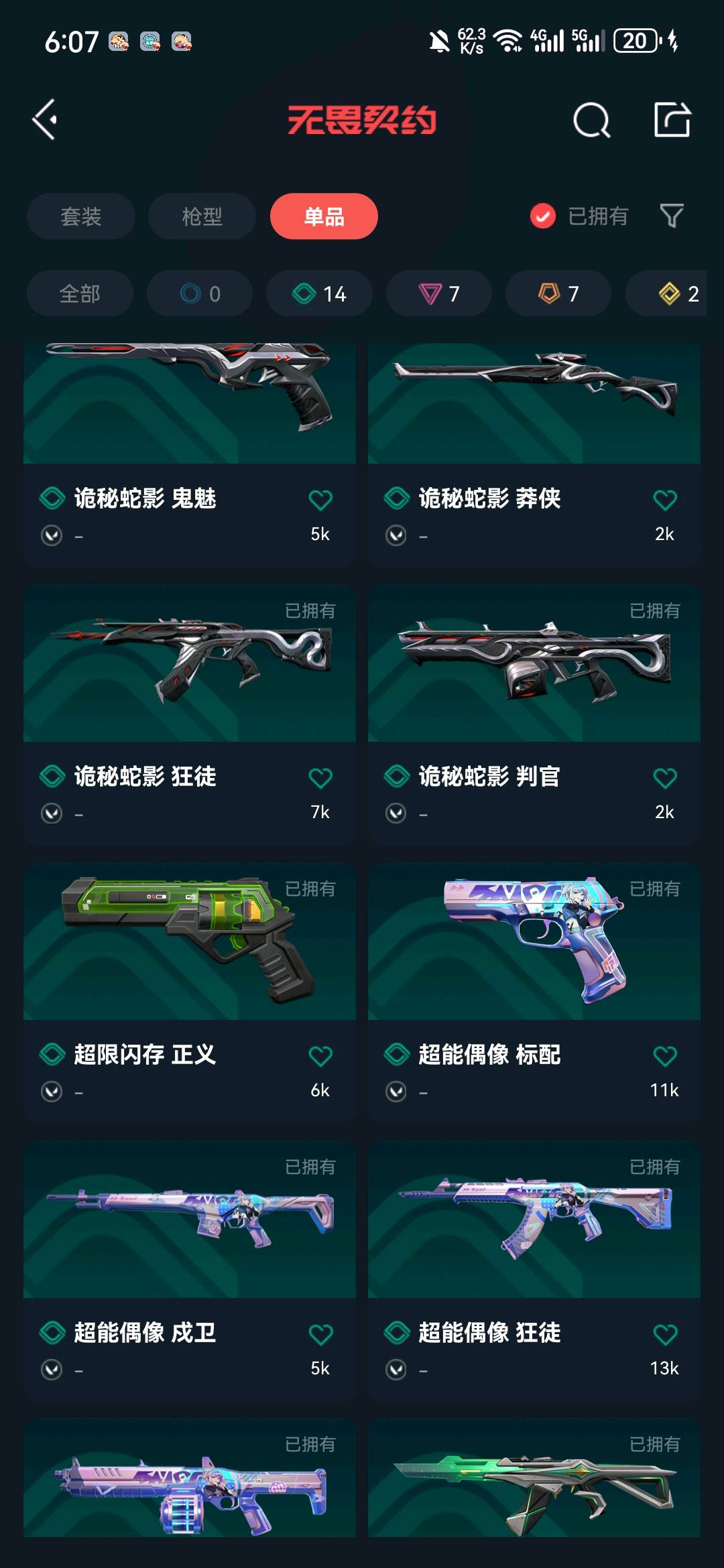Screen dimensions: 724x1568
Task: Like the 诡秘蛇影 莽侠 skin
Action: tap(664, 500)
